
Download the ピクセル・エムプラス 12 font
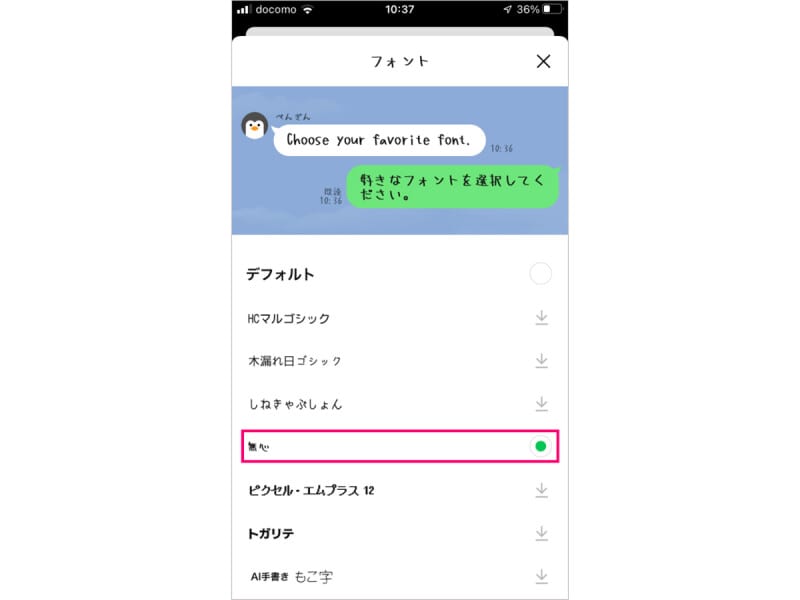[x=541, y=490]
